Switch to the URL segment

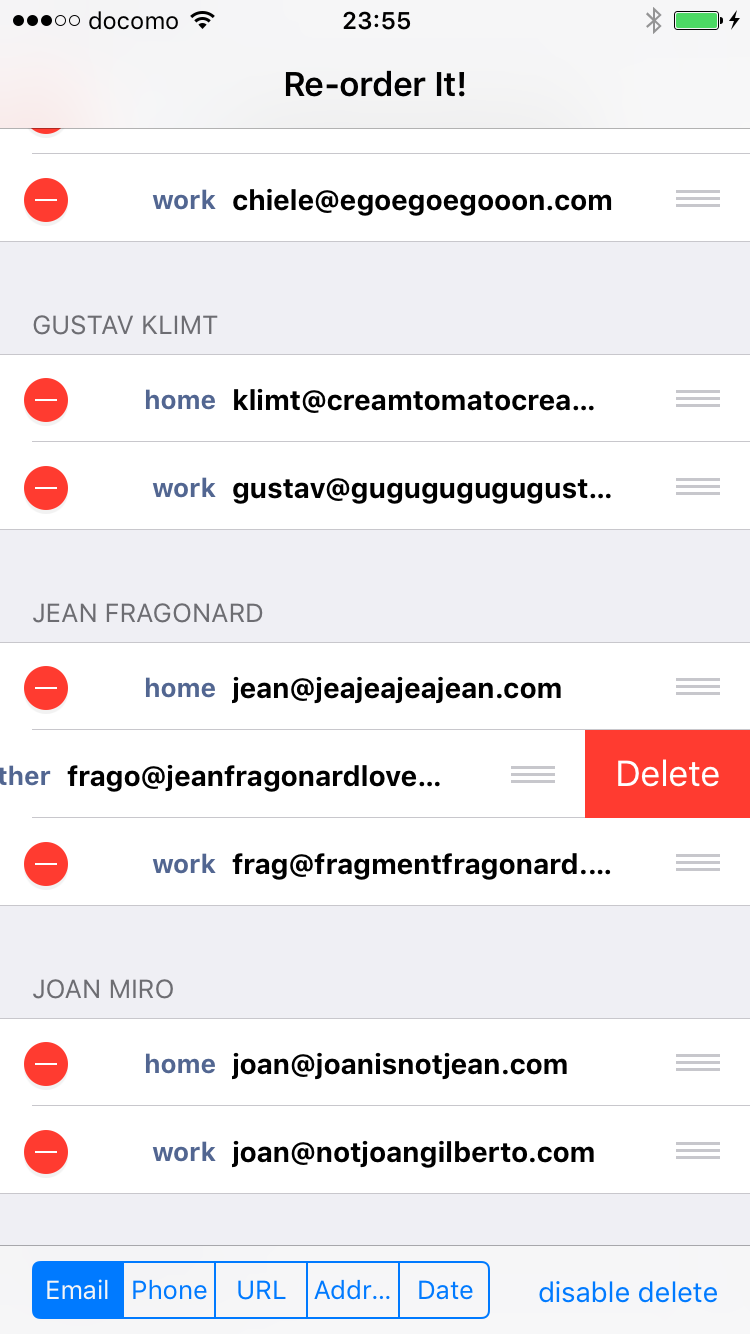(261, 1290)
